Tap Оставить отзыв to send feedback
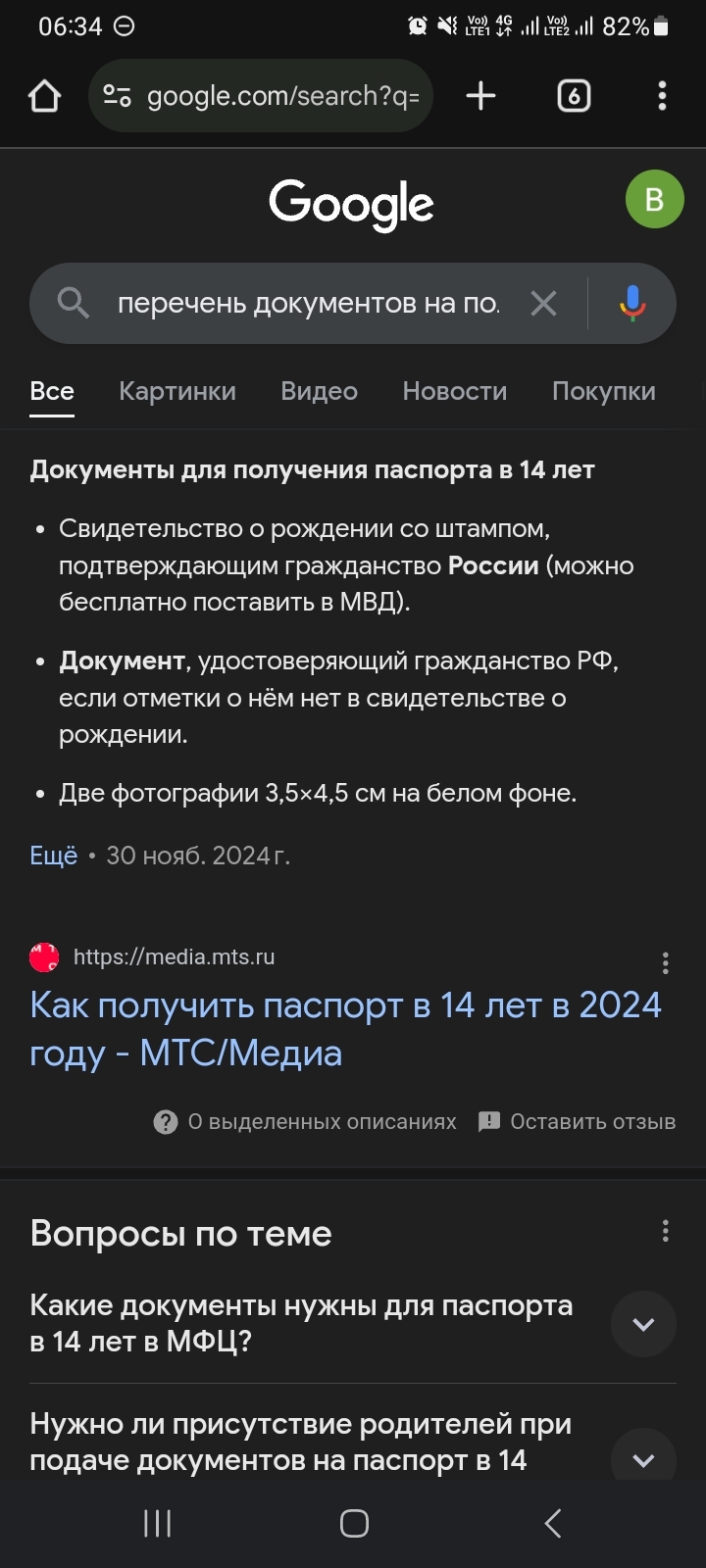 click(x=578, y=1121)
